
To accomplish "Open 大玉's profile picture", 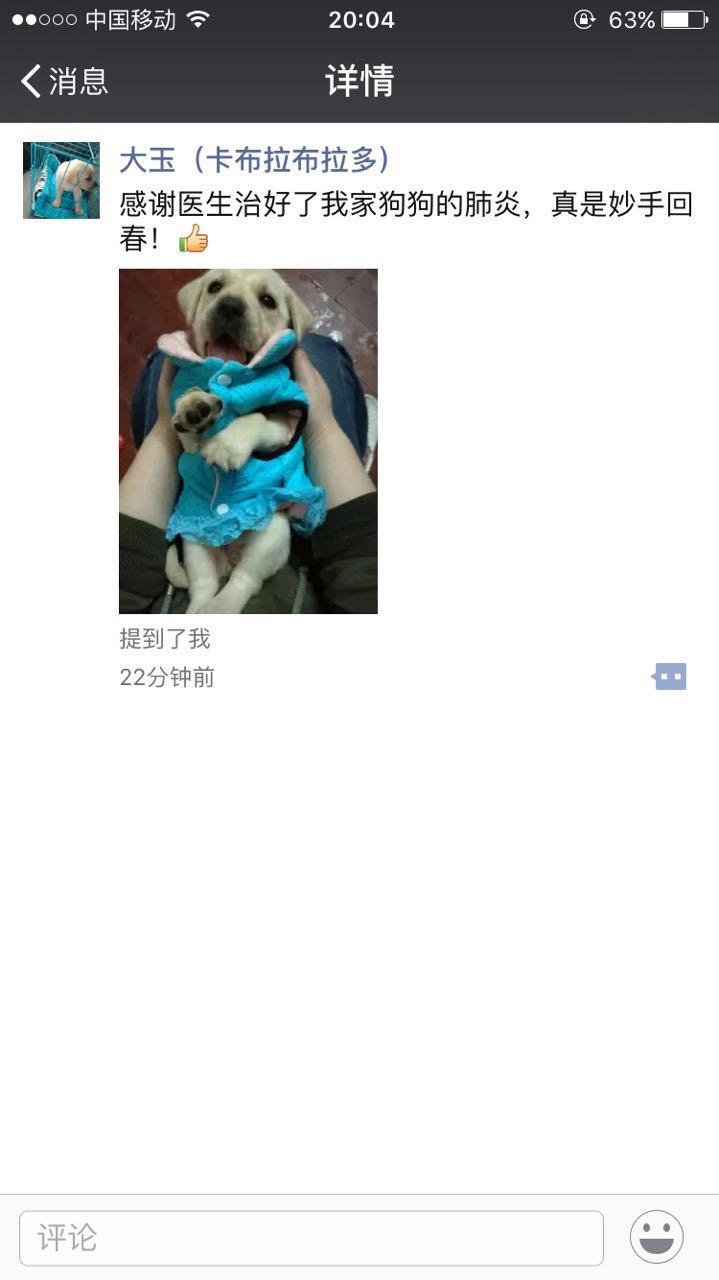I will click(x=61, y=180).
